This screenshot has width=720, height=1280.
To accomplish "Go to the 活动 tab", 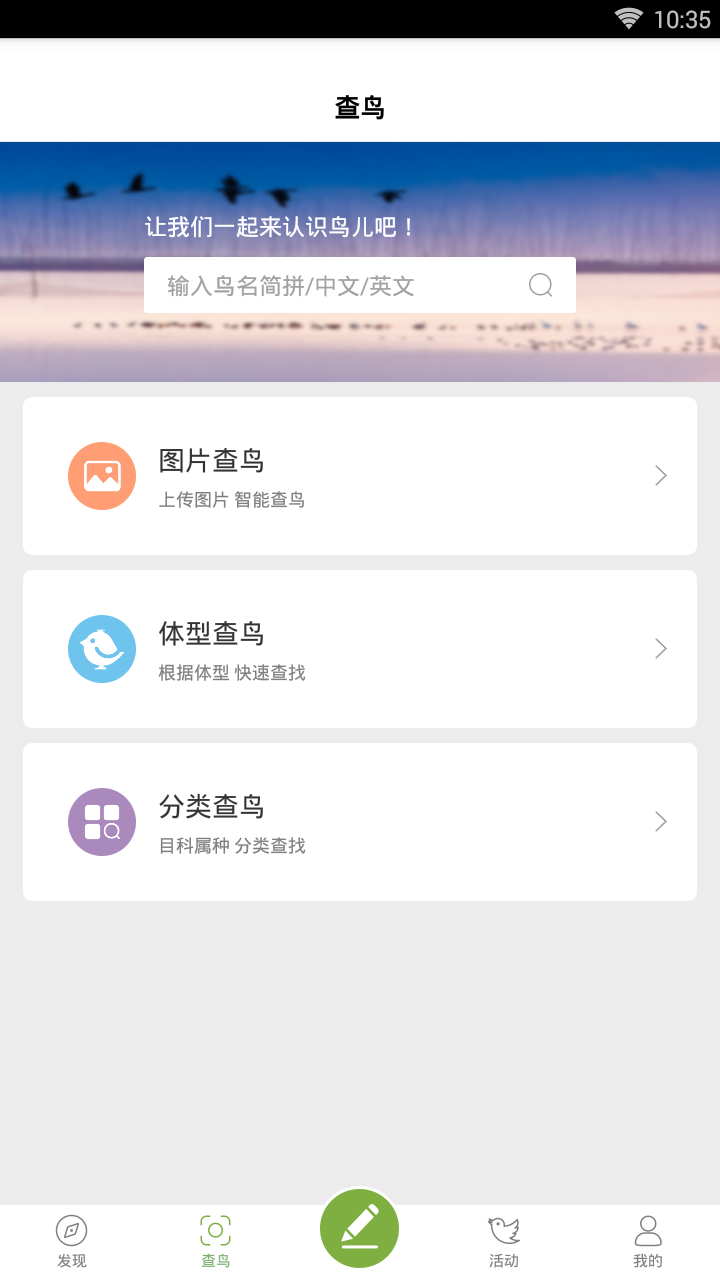I will (x=504, y=1242).
